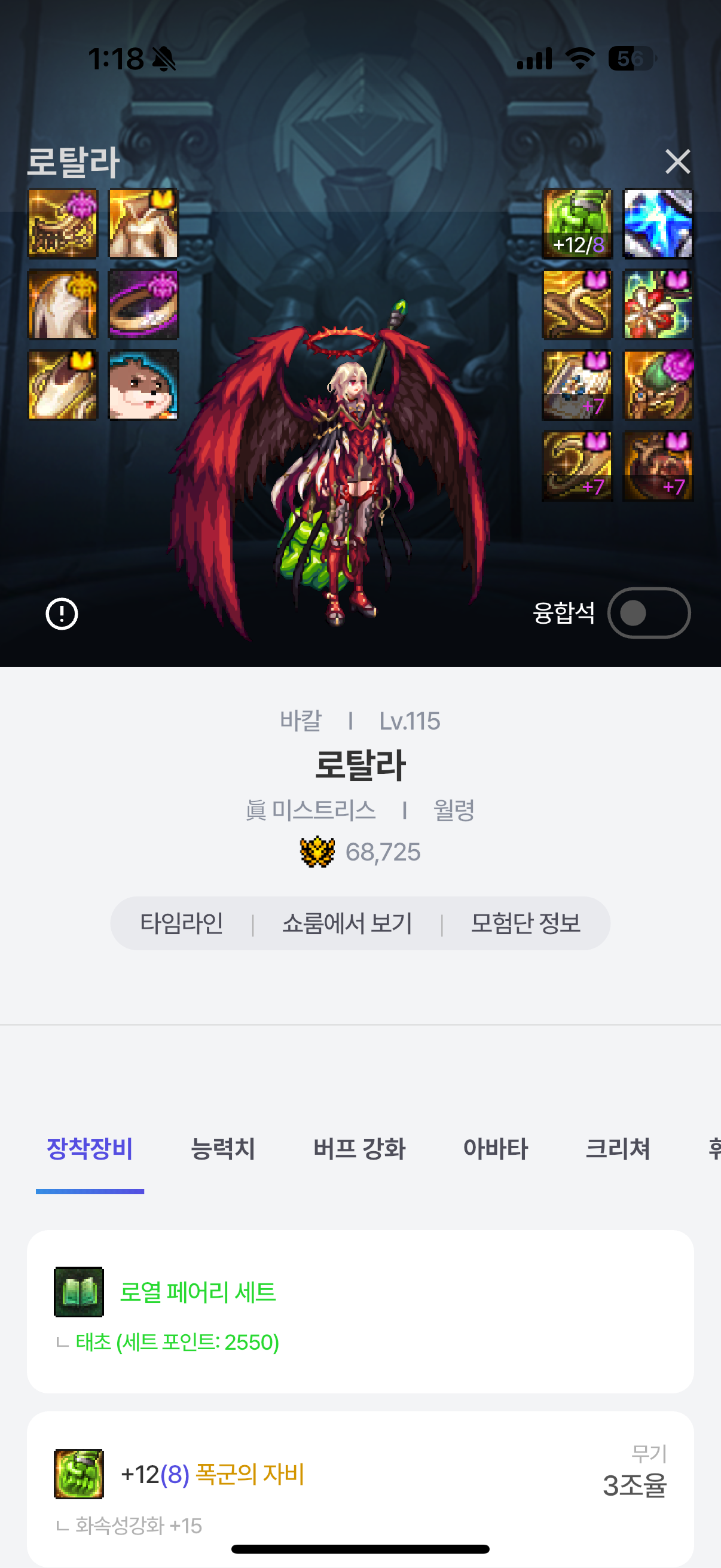The image size is (721, 1568).
Task: Open the 폭군의 자비 weapon card
Action: (360, 1485)
